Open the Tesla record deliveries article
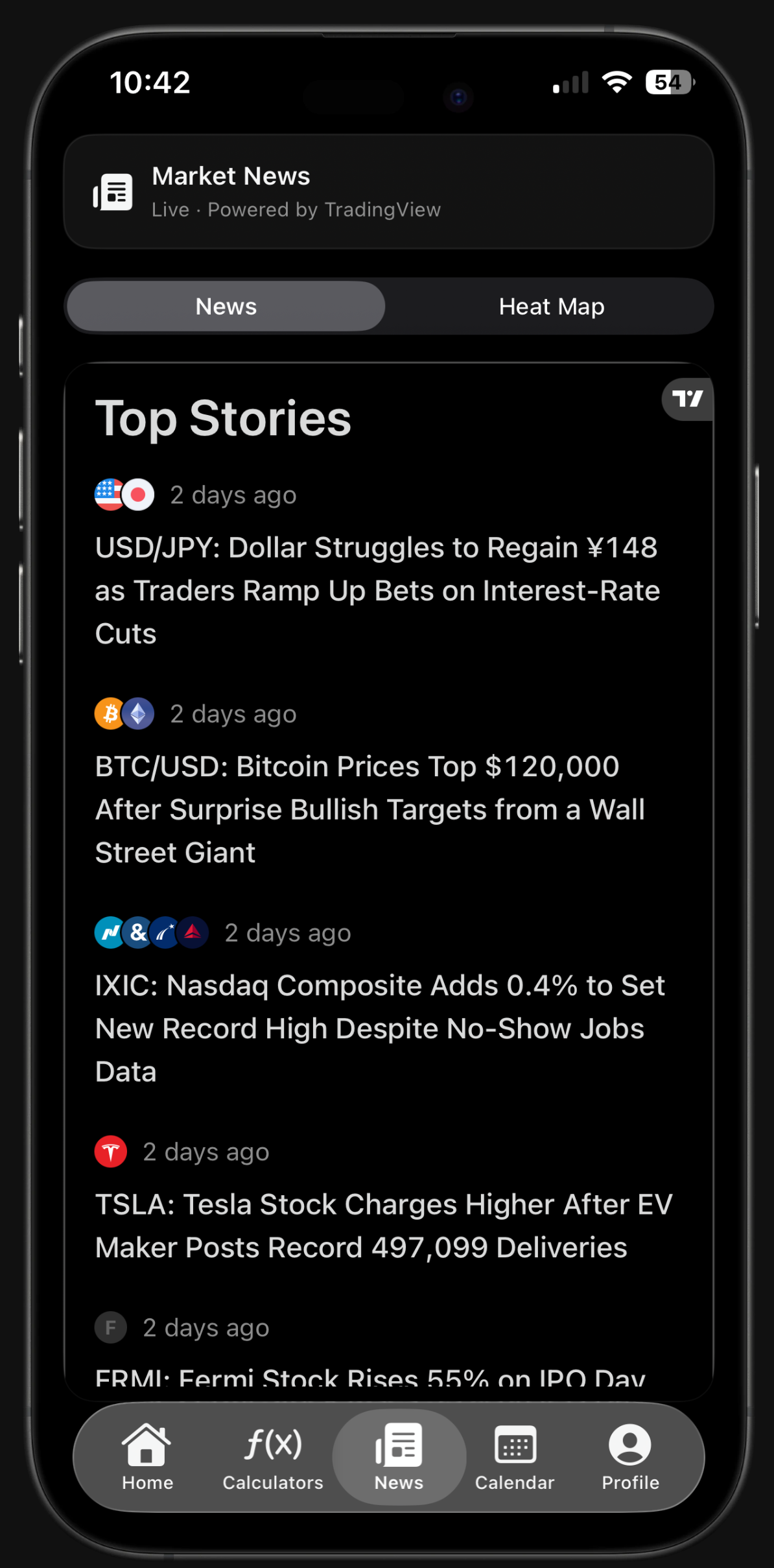The width and height of the screenshot is (774, 1568). coord(384,1225)
